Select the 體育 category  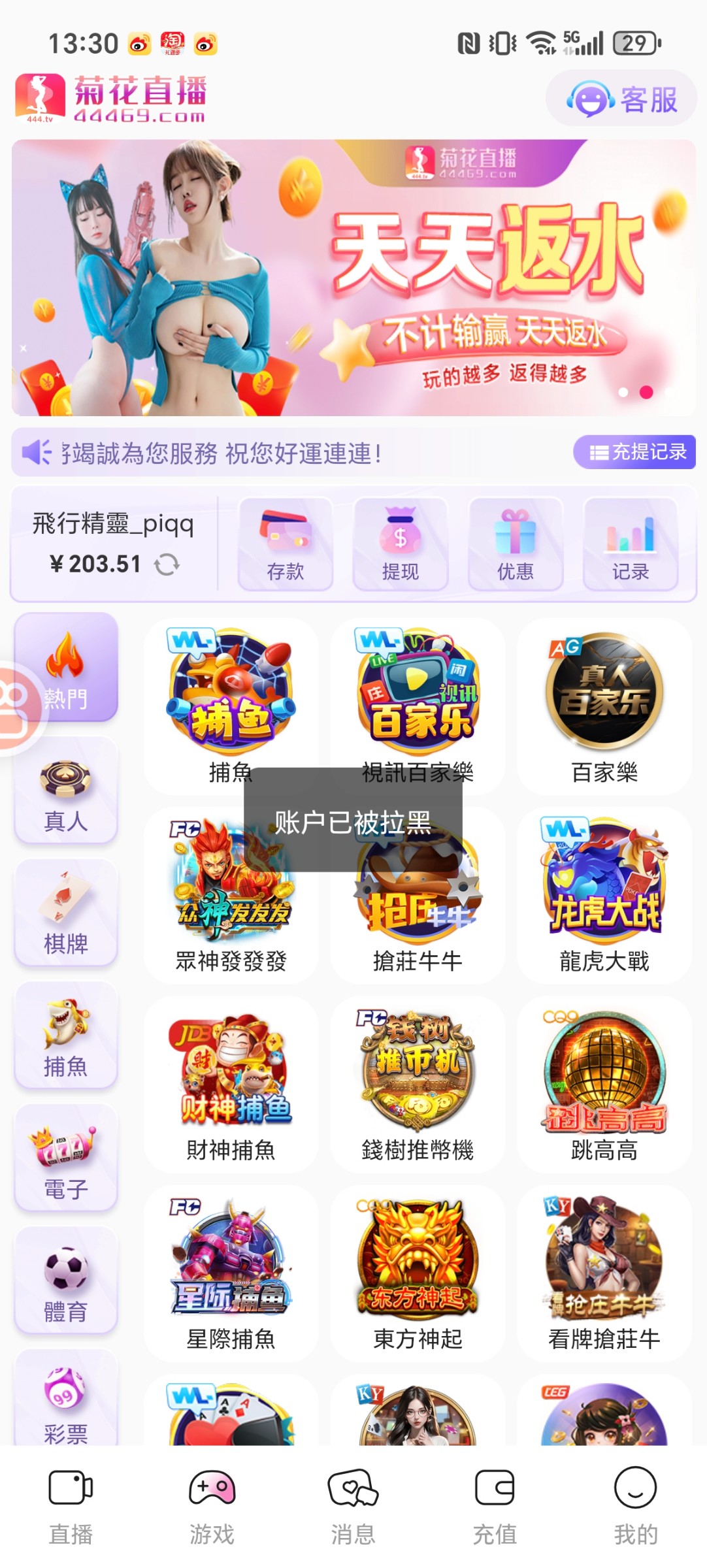click(66, 1281)
